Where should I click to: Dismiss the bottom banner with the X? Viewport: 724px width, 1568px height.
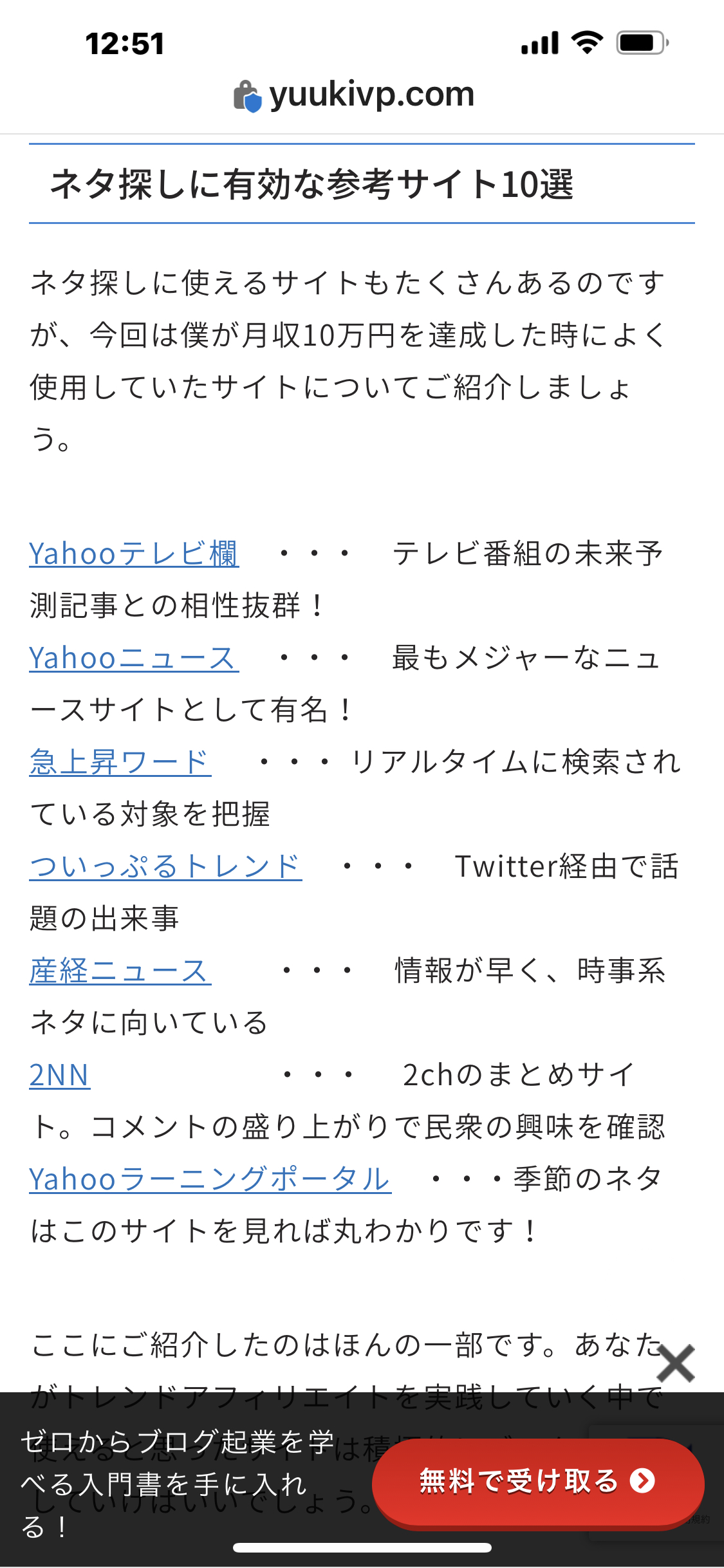point(676,1363)
